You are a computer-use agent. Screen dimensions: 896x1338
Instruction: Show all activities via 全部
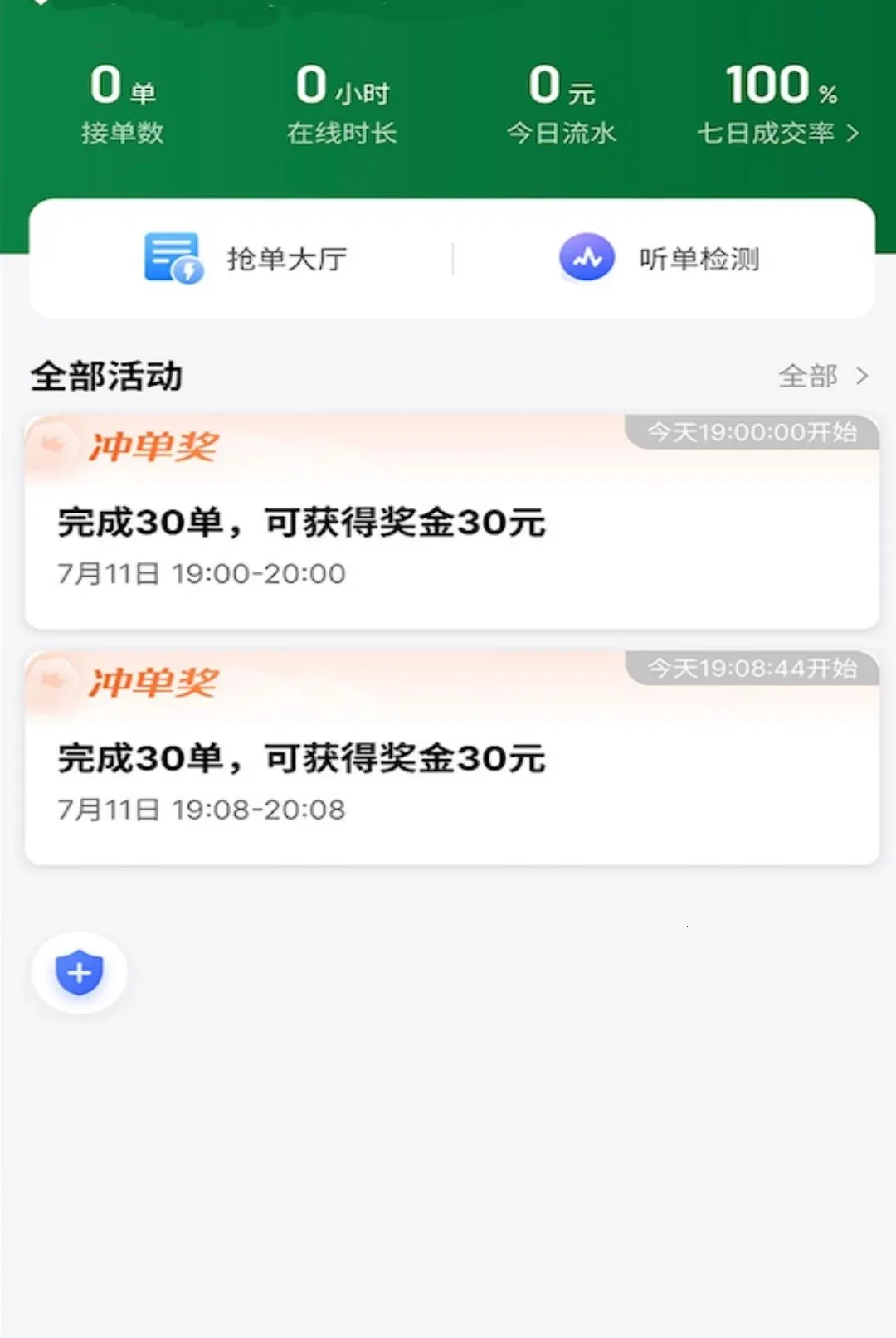tap(823, 376)
